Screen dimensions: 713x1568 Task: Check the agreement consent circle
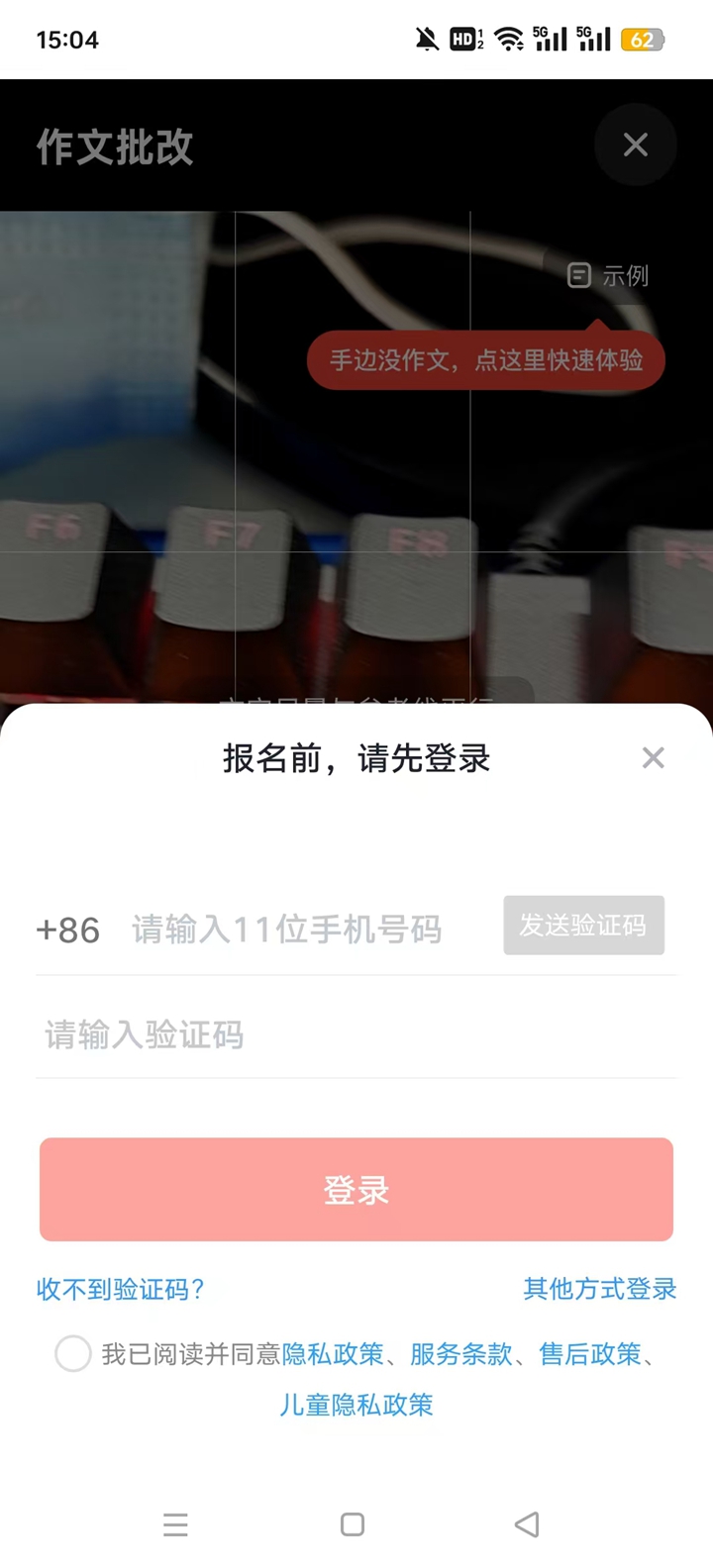pyautogui.click(x=73, y=1353)
